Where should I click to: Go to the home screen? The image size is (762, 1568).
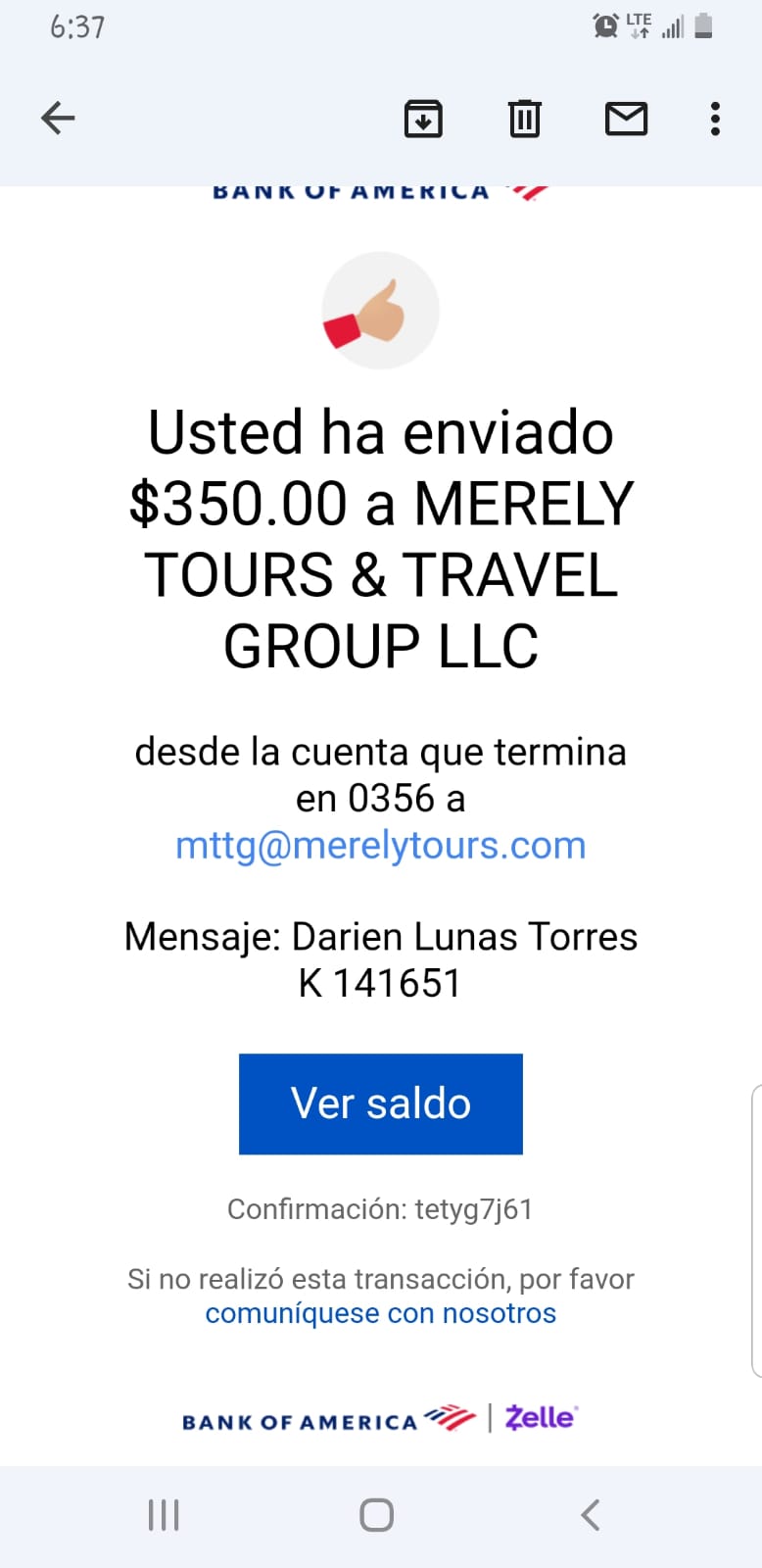tap(377, 1514)
